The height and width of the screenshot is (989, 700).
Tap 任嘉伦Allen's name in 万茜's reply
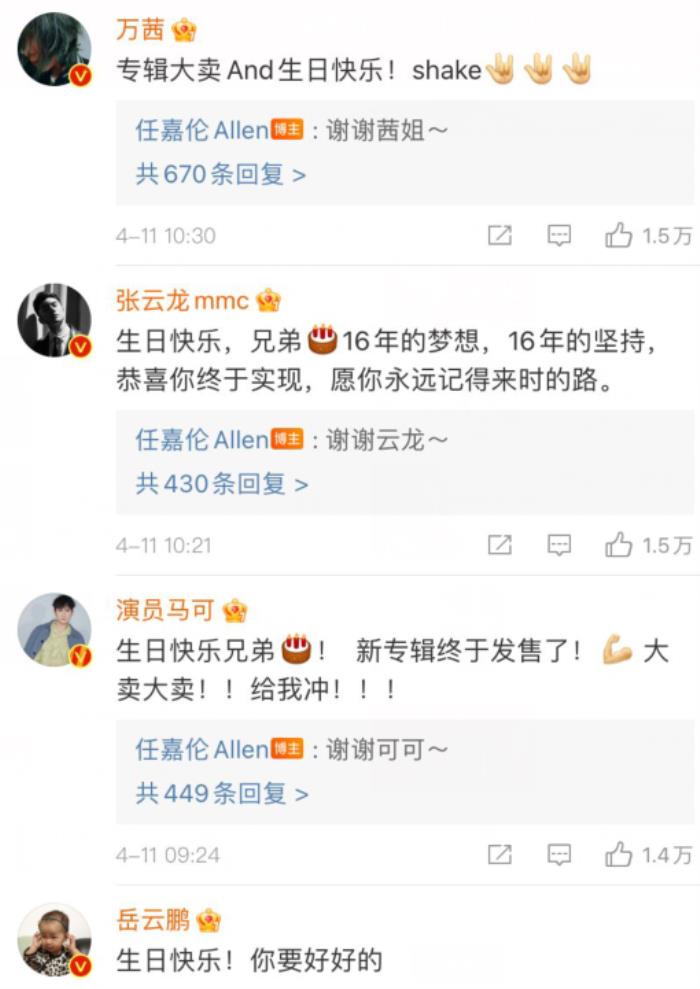coord(202,131)
